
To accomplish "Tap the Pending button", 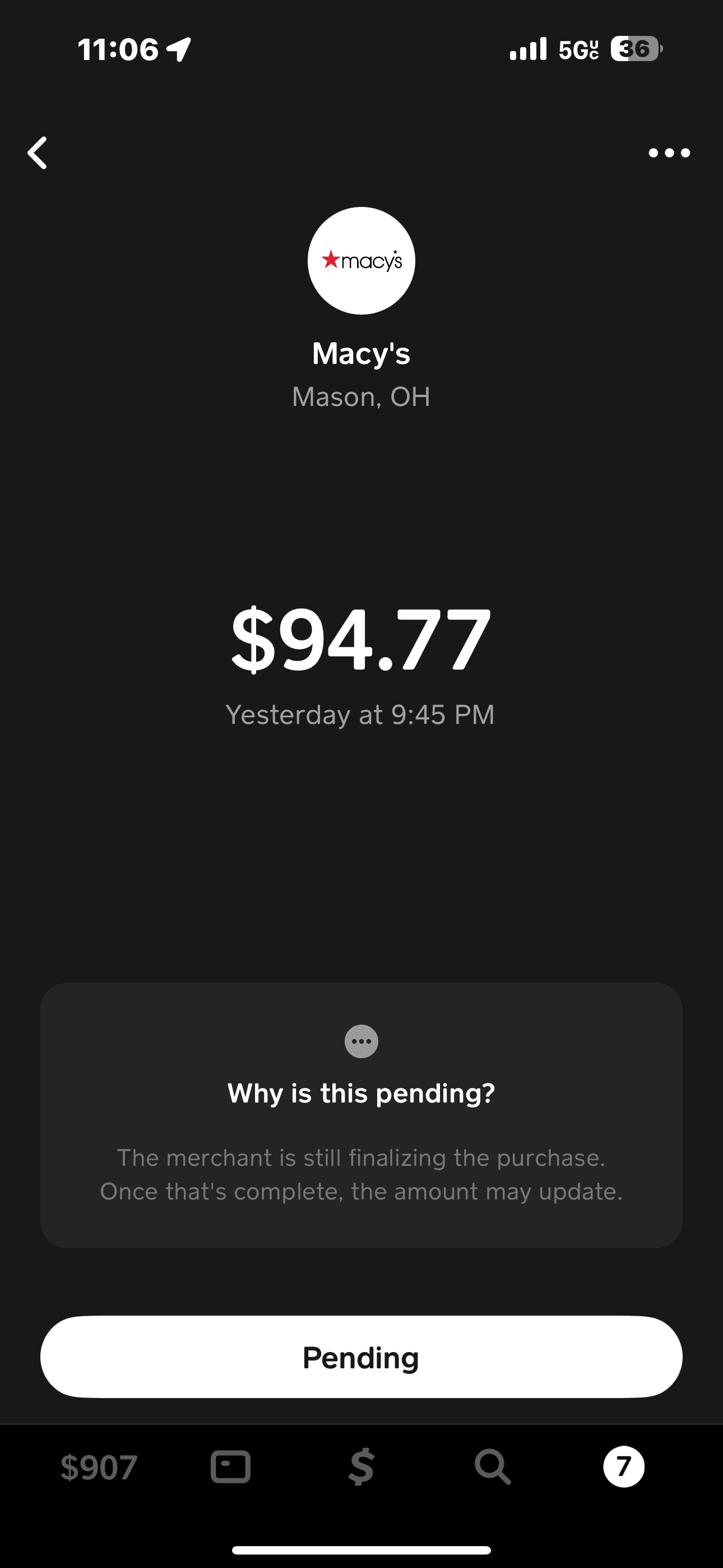I will (361, 1357).
